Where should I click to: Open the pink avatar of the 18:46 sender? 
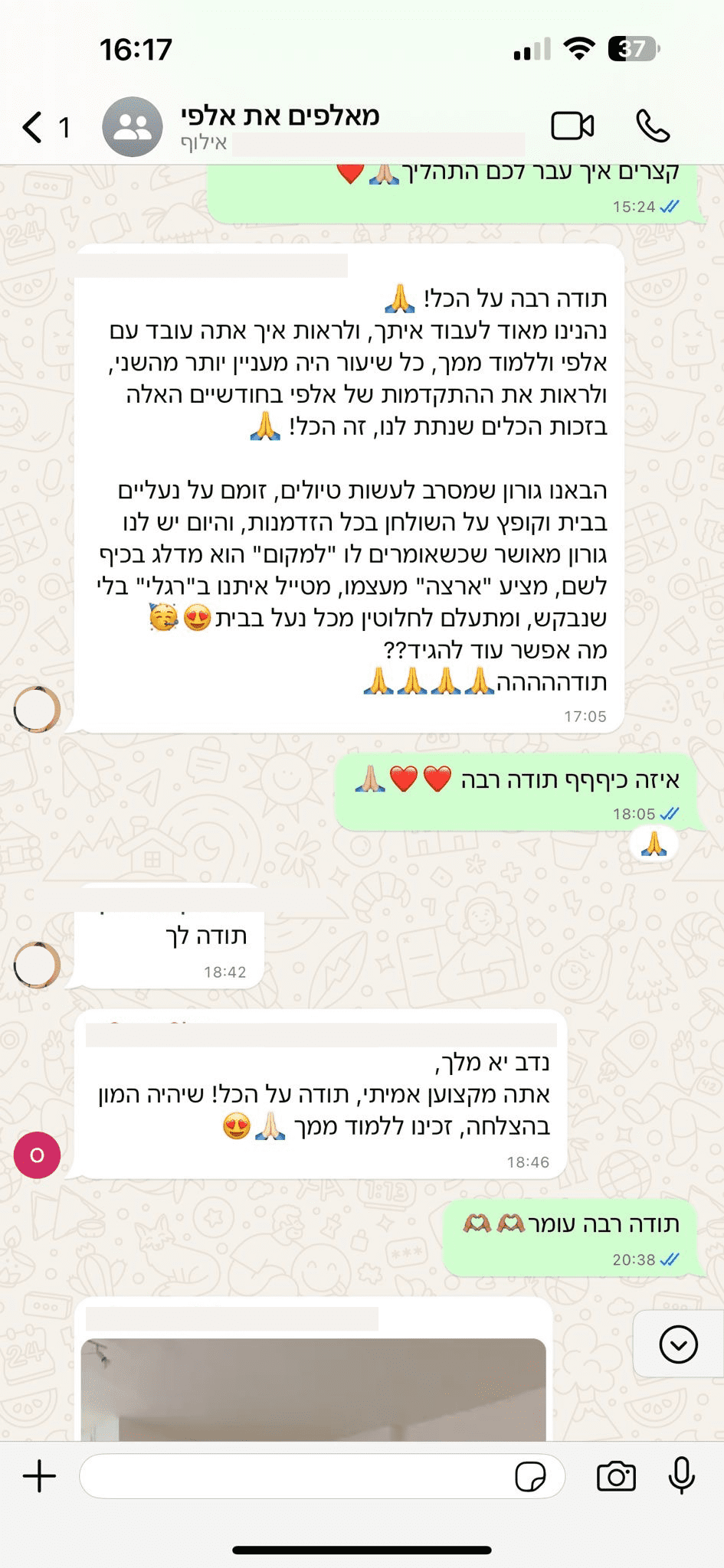tap(37, 1155)
